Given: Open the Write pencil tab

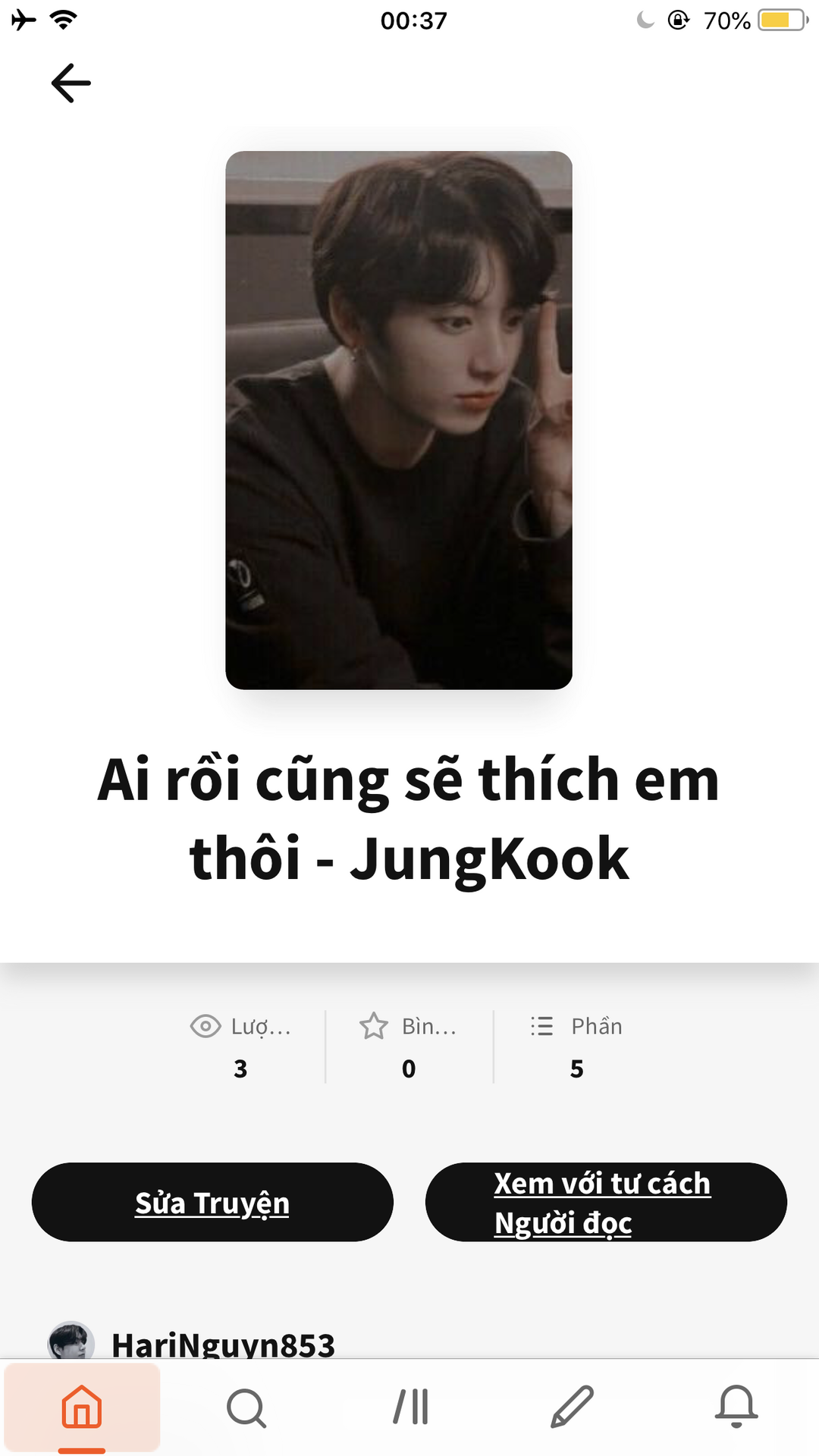Looking at the screenshot, I should point(573,1407).
